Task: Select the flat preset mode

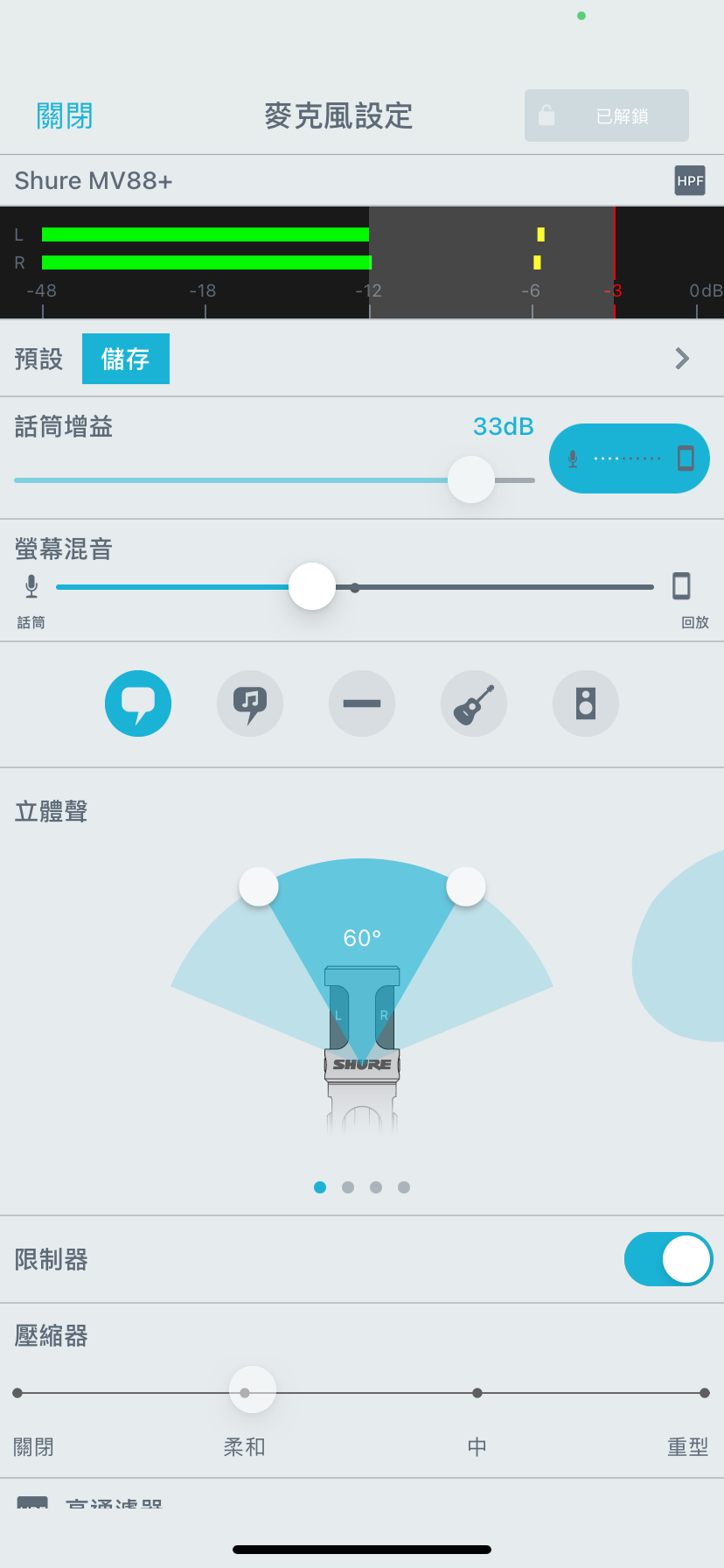Action: pos(362,703)
